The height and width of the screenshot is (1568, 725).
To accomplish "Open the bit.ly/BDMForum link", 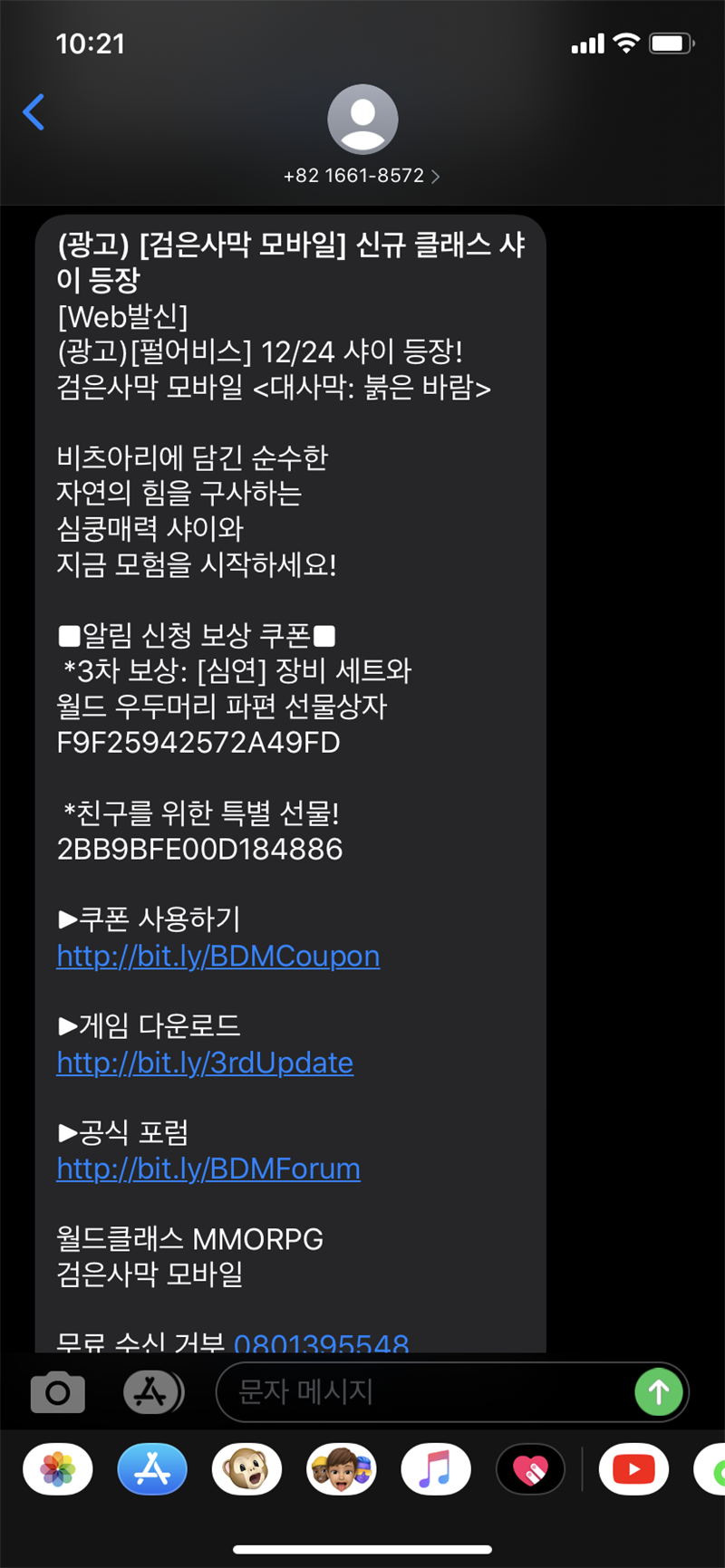I will click(208, 1169).
